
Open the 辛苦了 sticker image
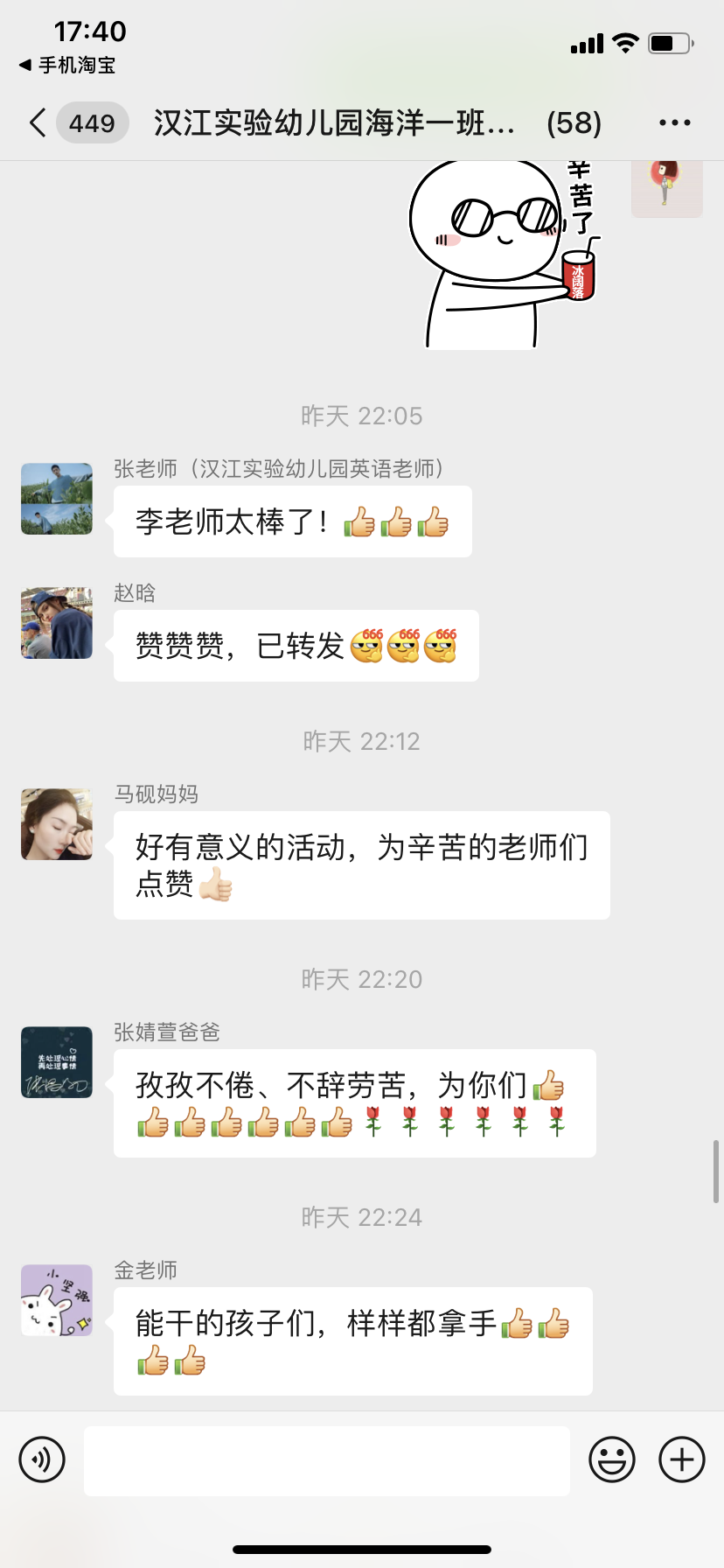[x=503, y=254]
